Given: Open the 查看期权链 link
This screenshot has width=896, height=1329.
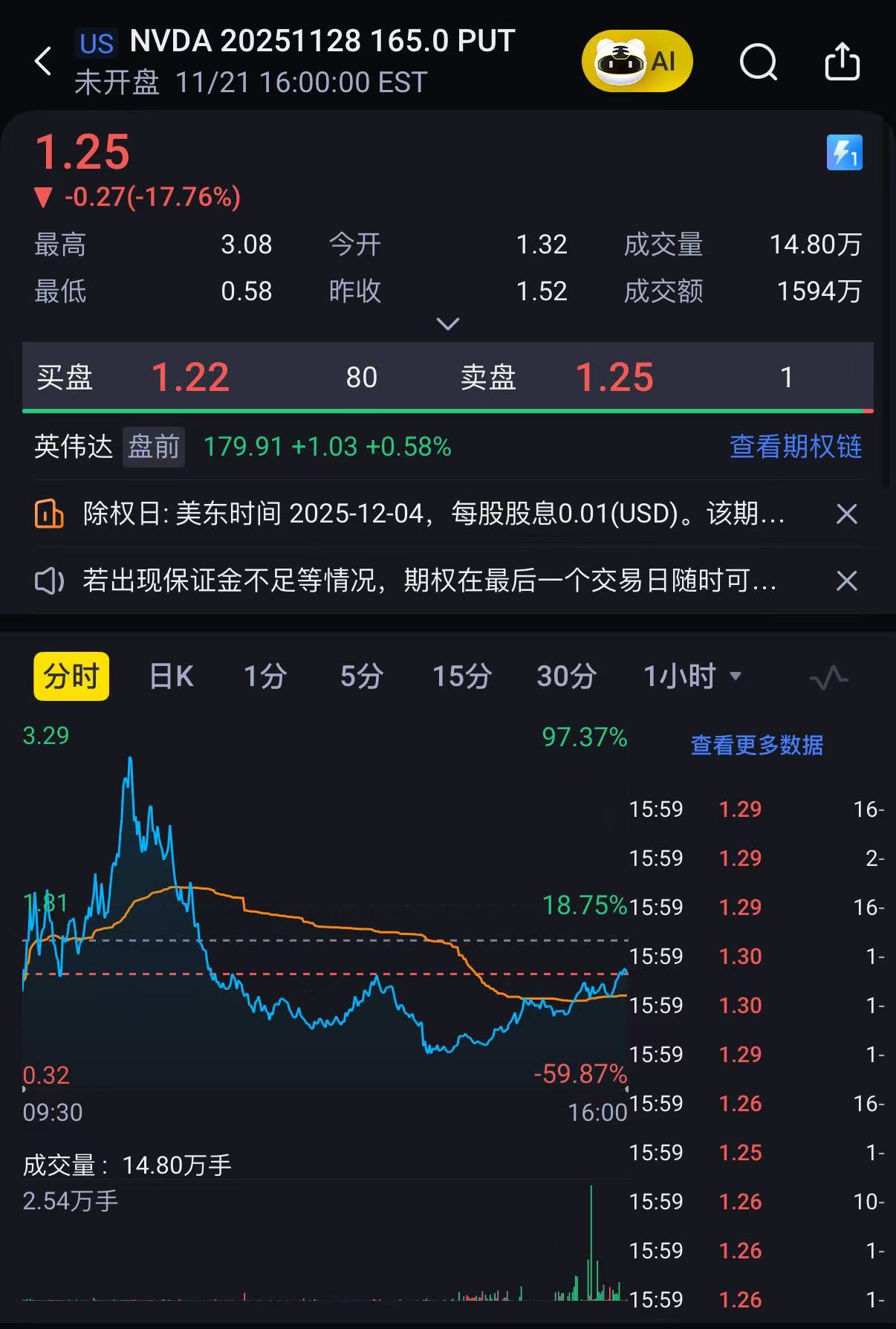Looking at the screenshot, I should [x=795, y=447].
